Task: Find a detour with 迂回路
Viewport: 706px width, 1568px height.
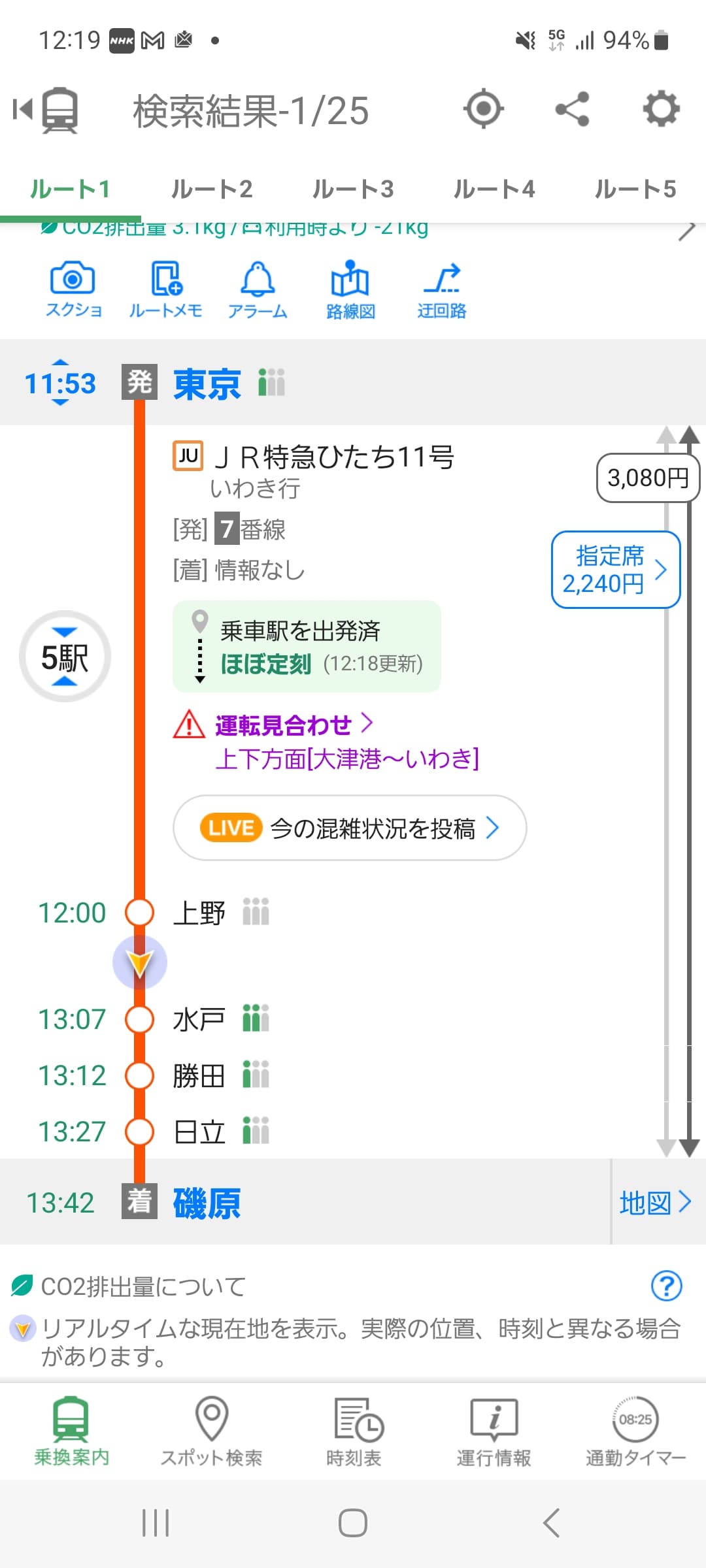Action: [x=442, y=290]
